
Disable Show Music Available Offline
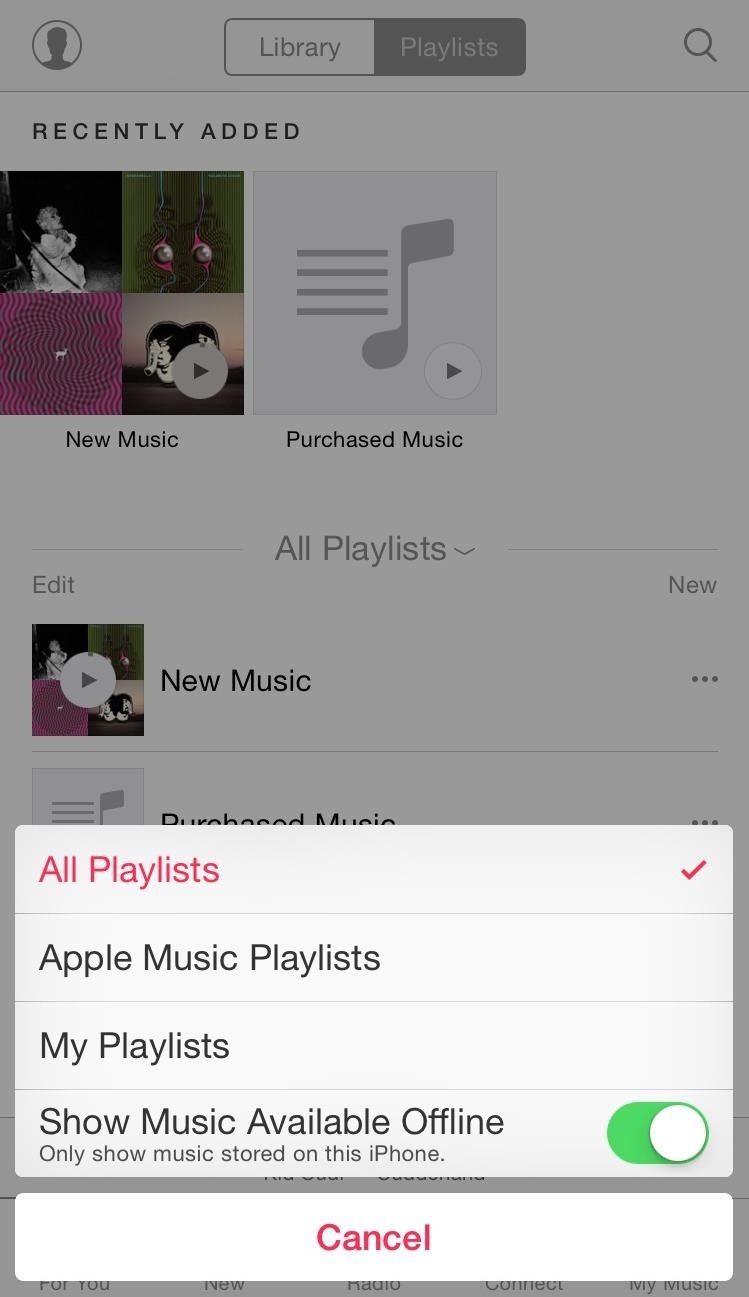coord(657,1132)
